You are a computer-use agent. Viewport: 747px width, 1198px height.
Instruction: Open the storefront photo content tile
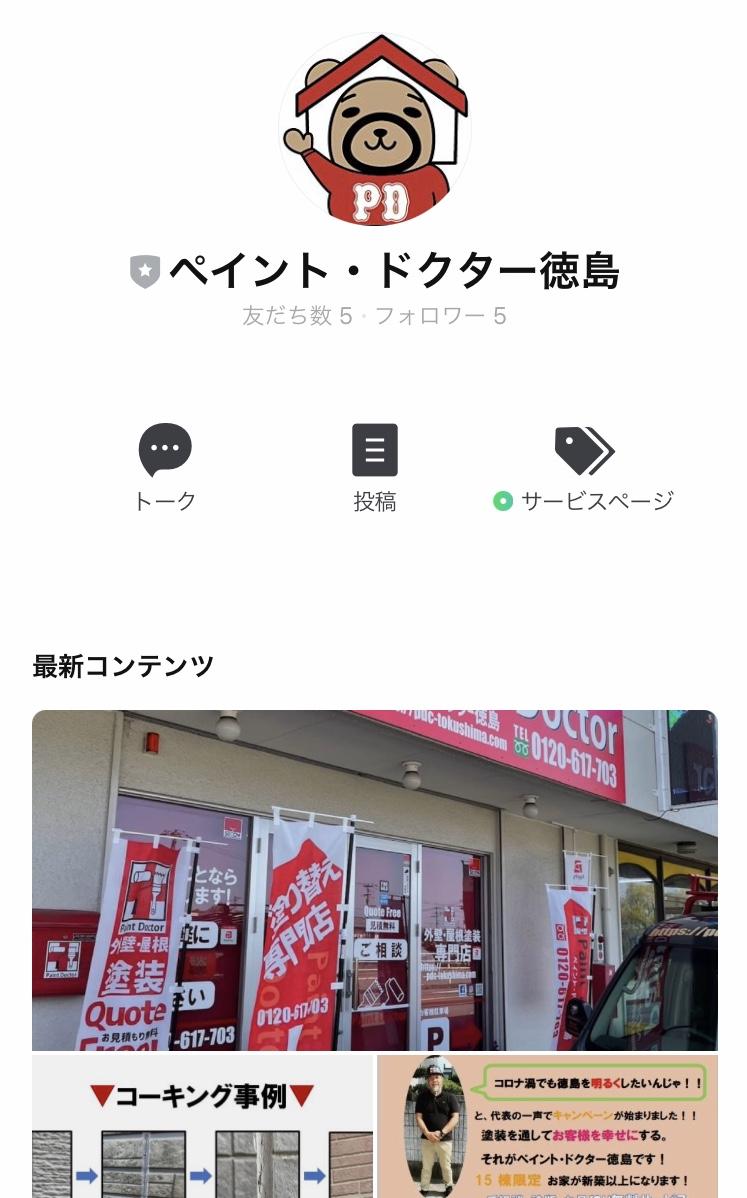click(x=375, y=880)
